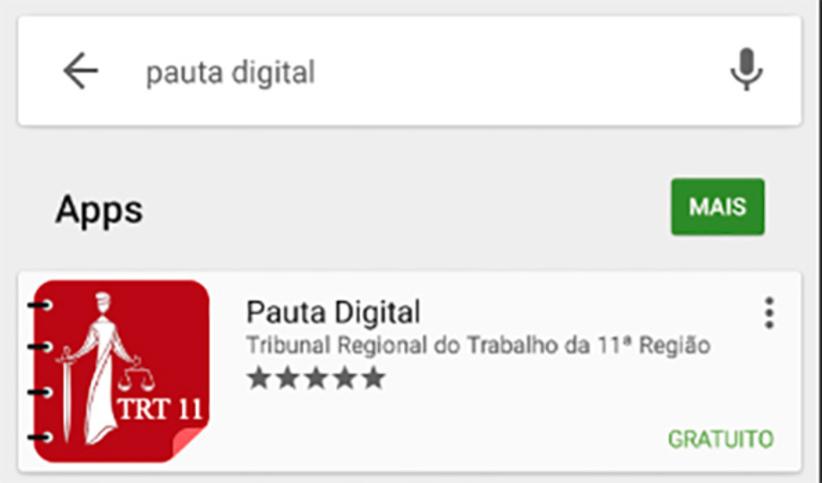The width and height of the screenshot is (822, 483).
Task: Show more apps with MAIS button
Action: coord(718,207)
